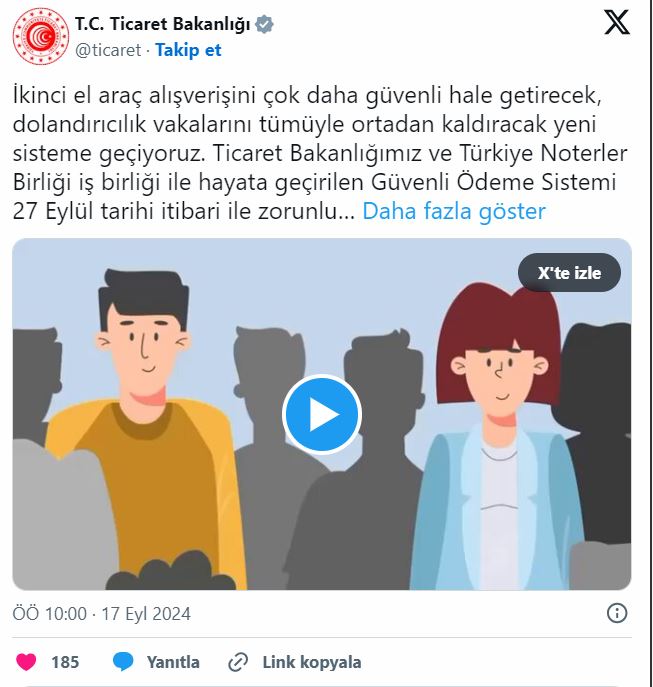Expand the tweet with Daha fazla göster
The image size is (653, 687).
coord(453,211)
